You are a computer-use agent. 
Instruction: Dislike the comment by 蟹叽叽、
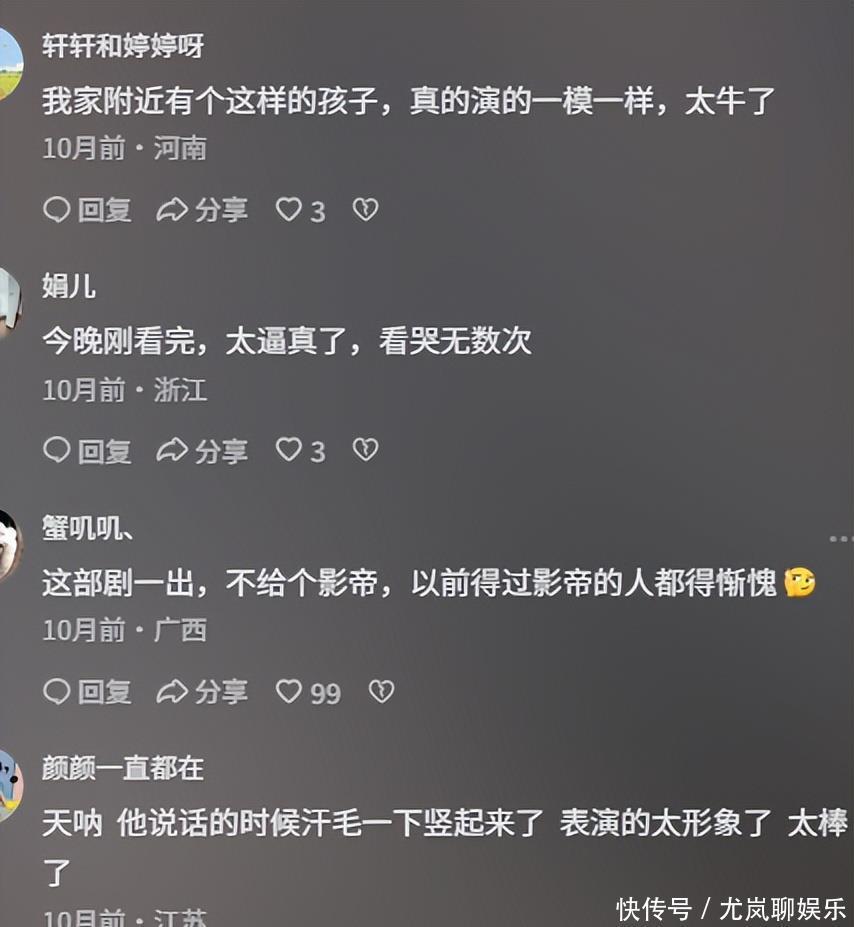point(381,692)
